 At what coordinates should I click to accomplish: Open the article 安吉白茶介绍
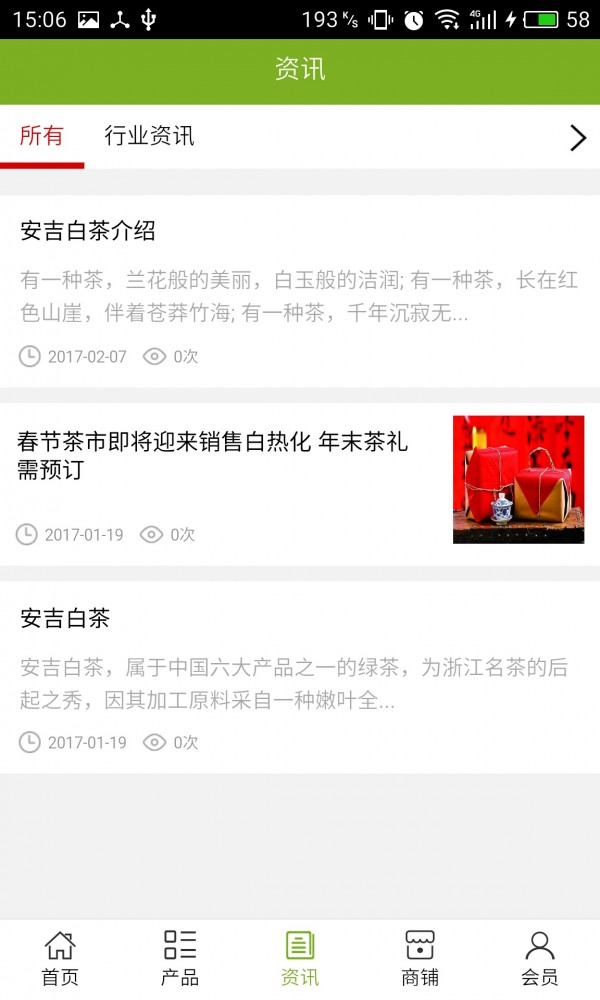coord(88,231)
